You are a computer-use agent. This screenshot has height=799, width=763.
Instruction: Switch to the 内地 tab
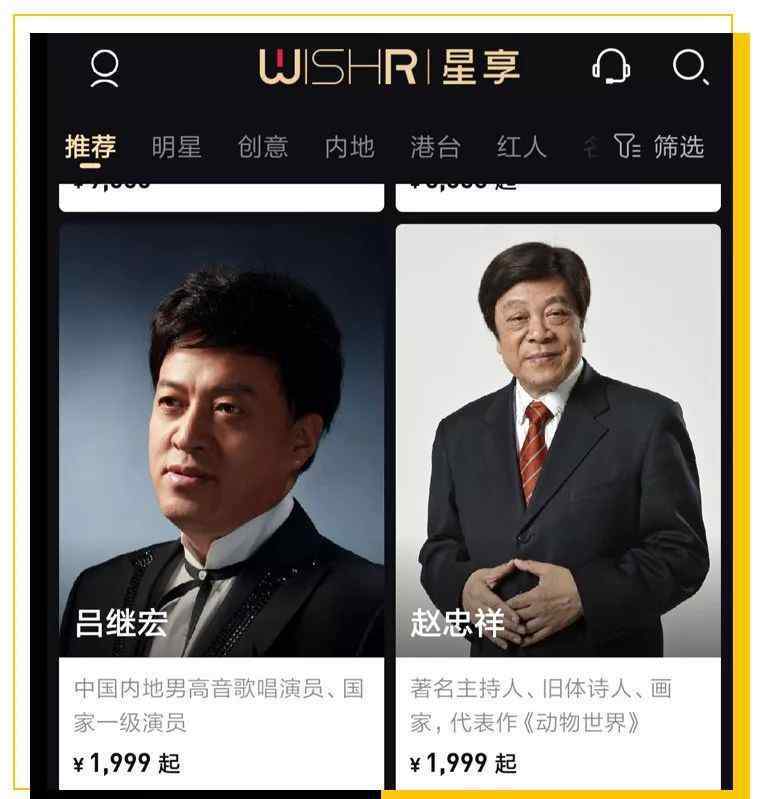pos(350,147)
